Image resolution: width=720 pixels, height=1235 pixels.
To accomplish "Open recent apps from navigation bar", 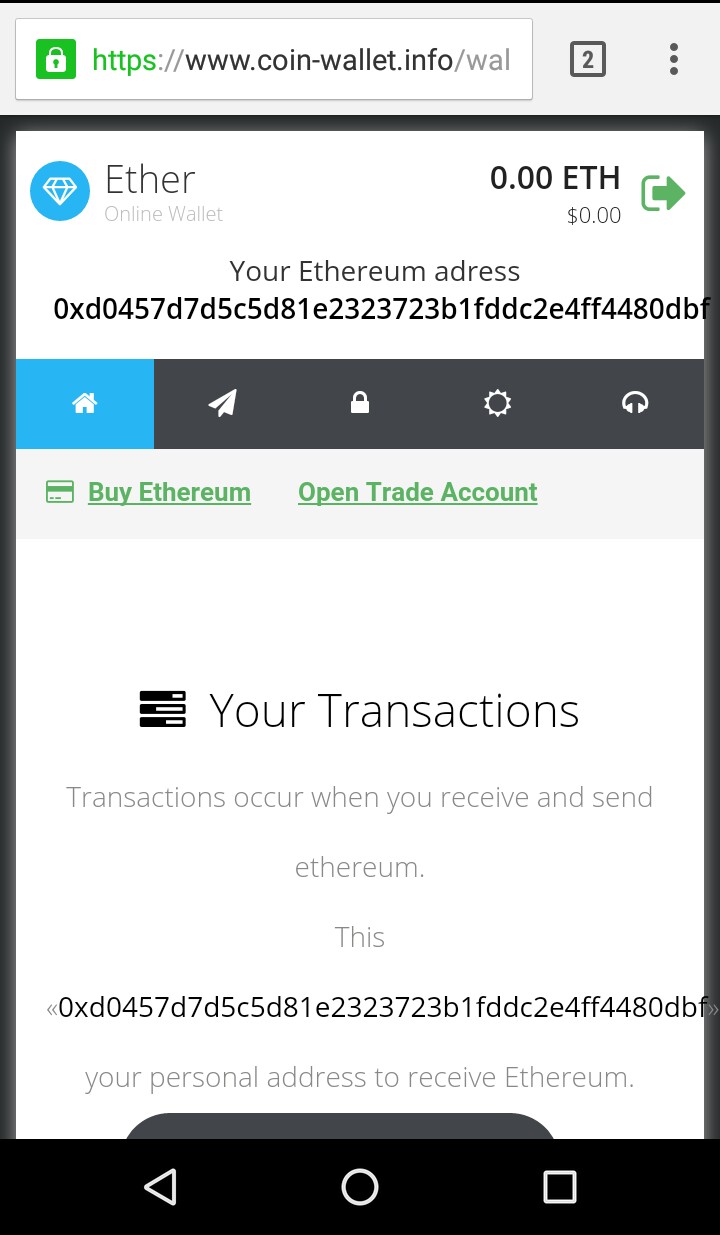I will tap(560, 1187).
